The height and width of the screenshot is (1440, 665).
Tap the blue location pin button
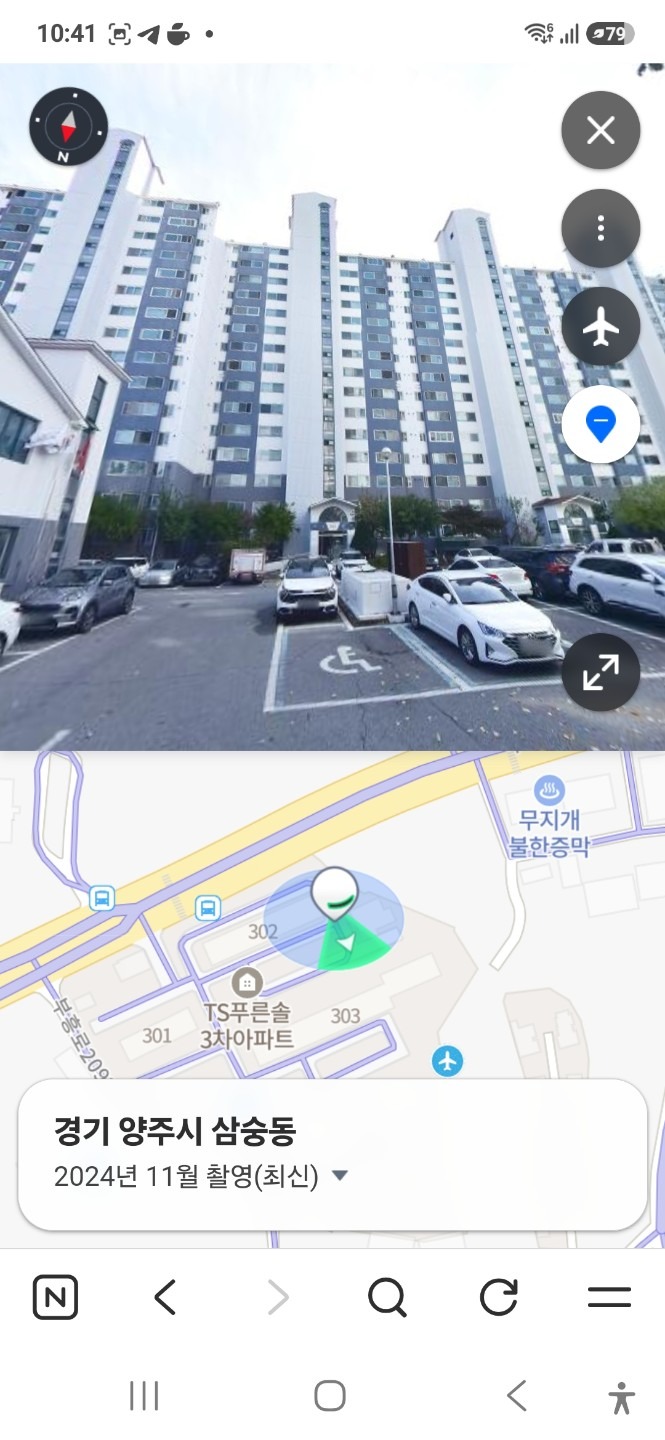pyautogui.click(x=600, y=425)
